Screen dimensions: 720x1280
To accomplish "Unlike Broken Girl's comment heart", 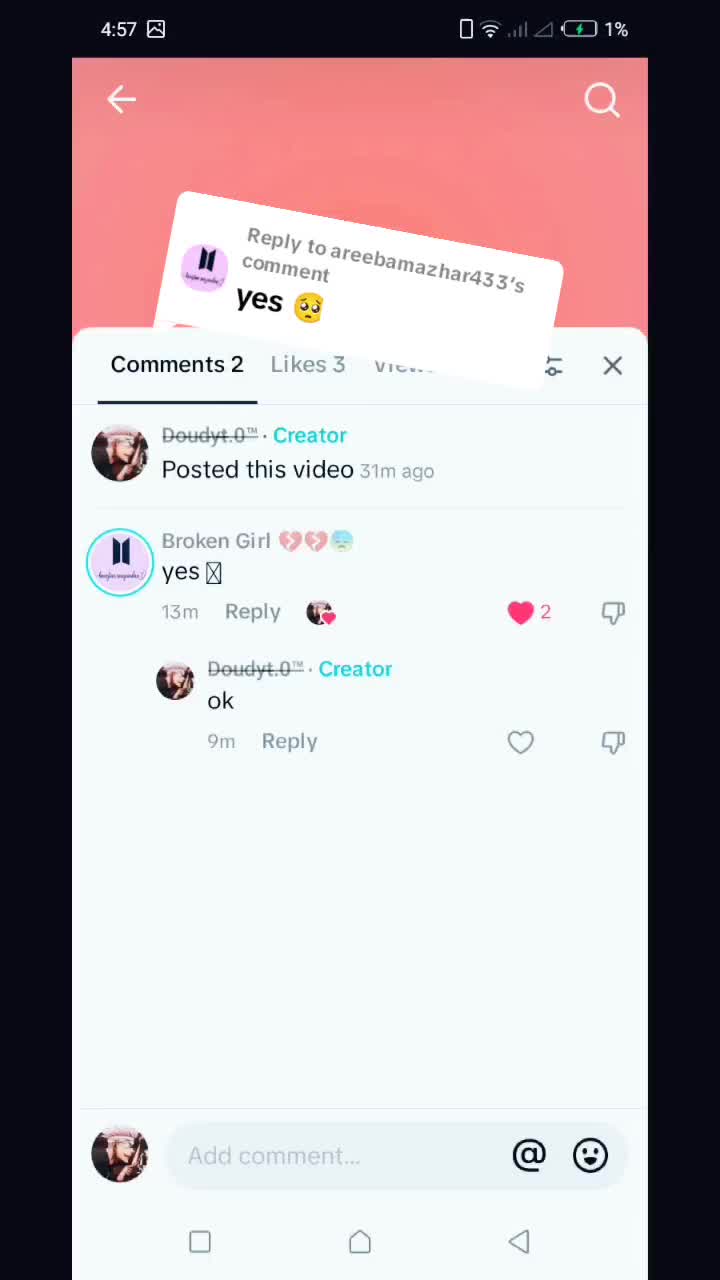I will click(x=521, y=612).
